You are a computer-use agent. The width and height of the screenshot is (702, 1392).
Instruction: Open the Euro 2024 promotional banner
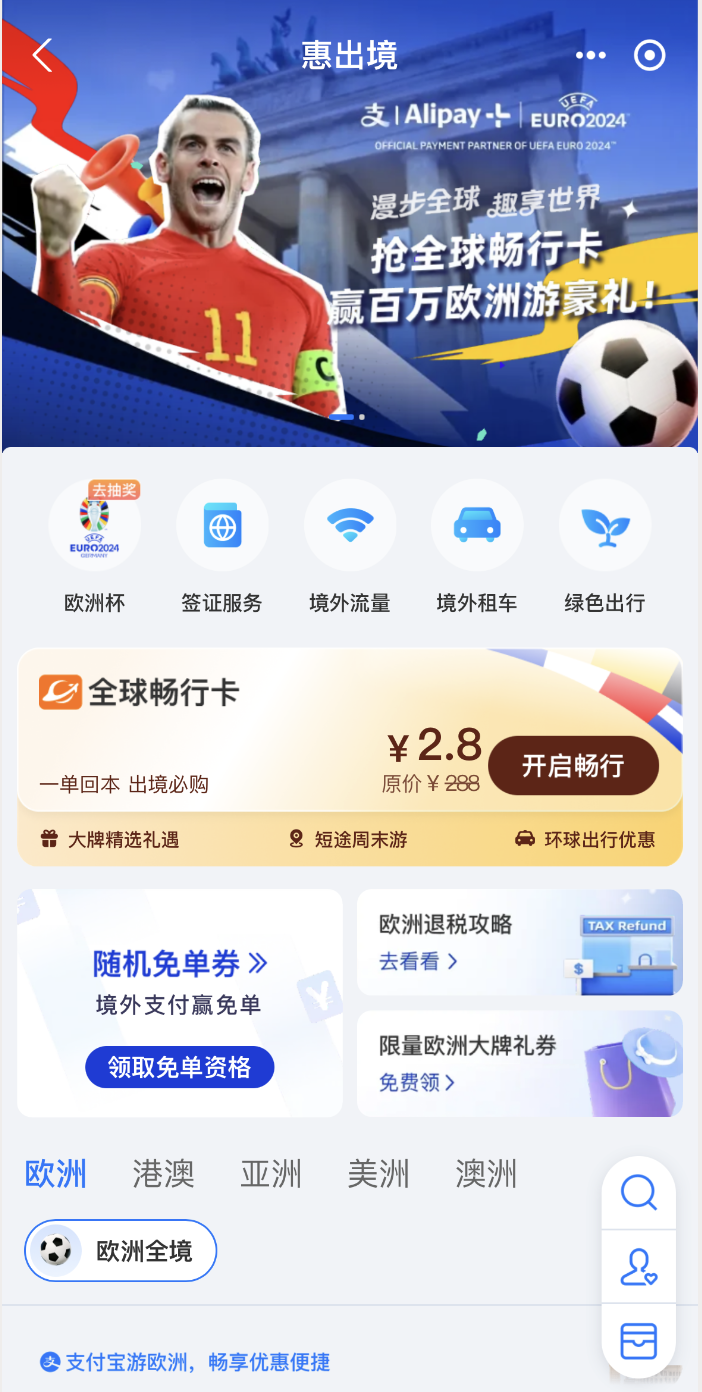(350, 260)
